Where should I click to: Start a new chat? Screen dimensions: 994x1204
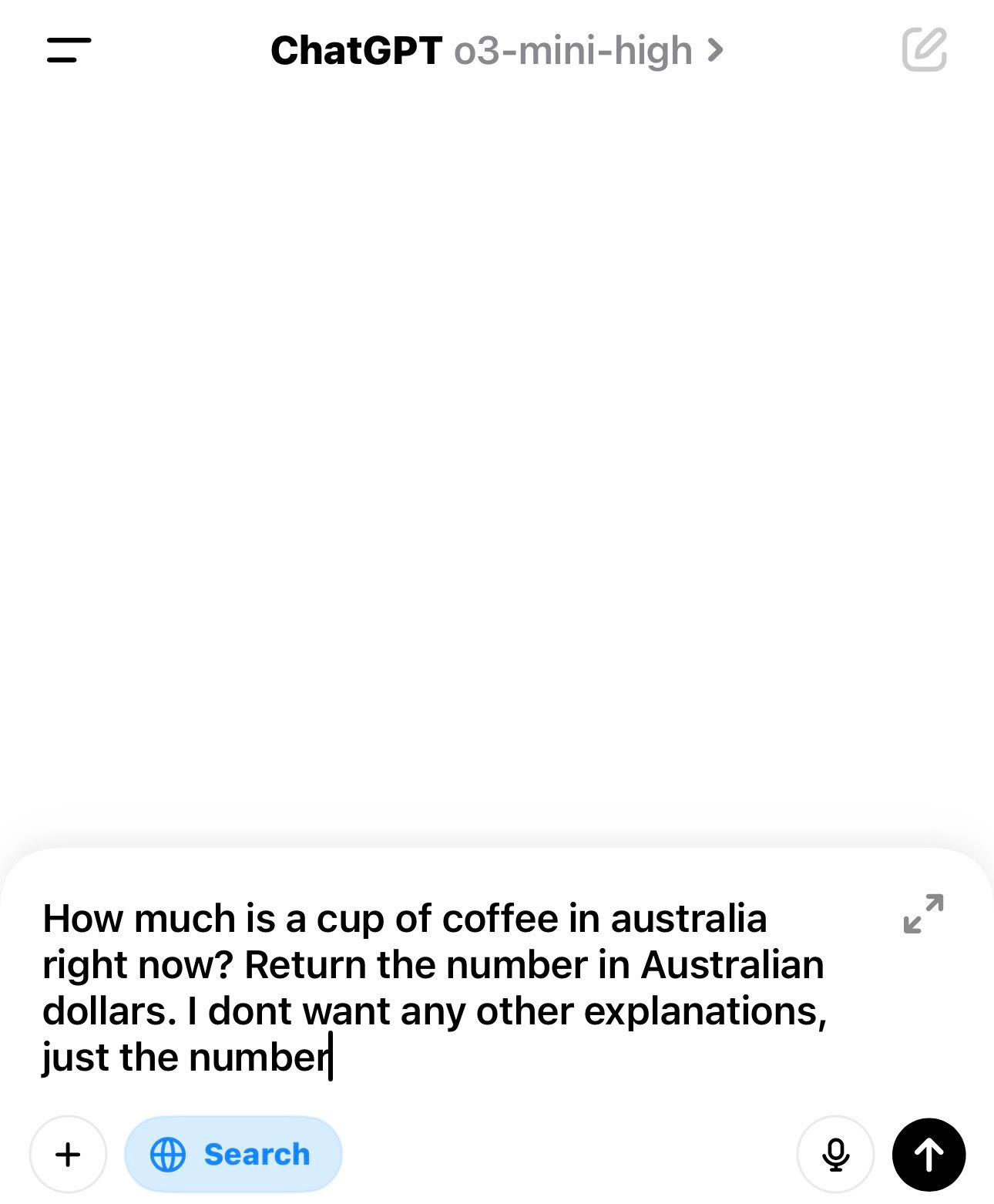tap(924, 50)
